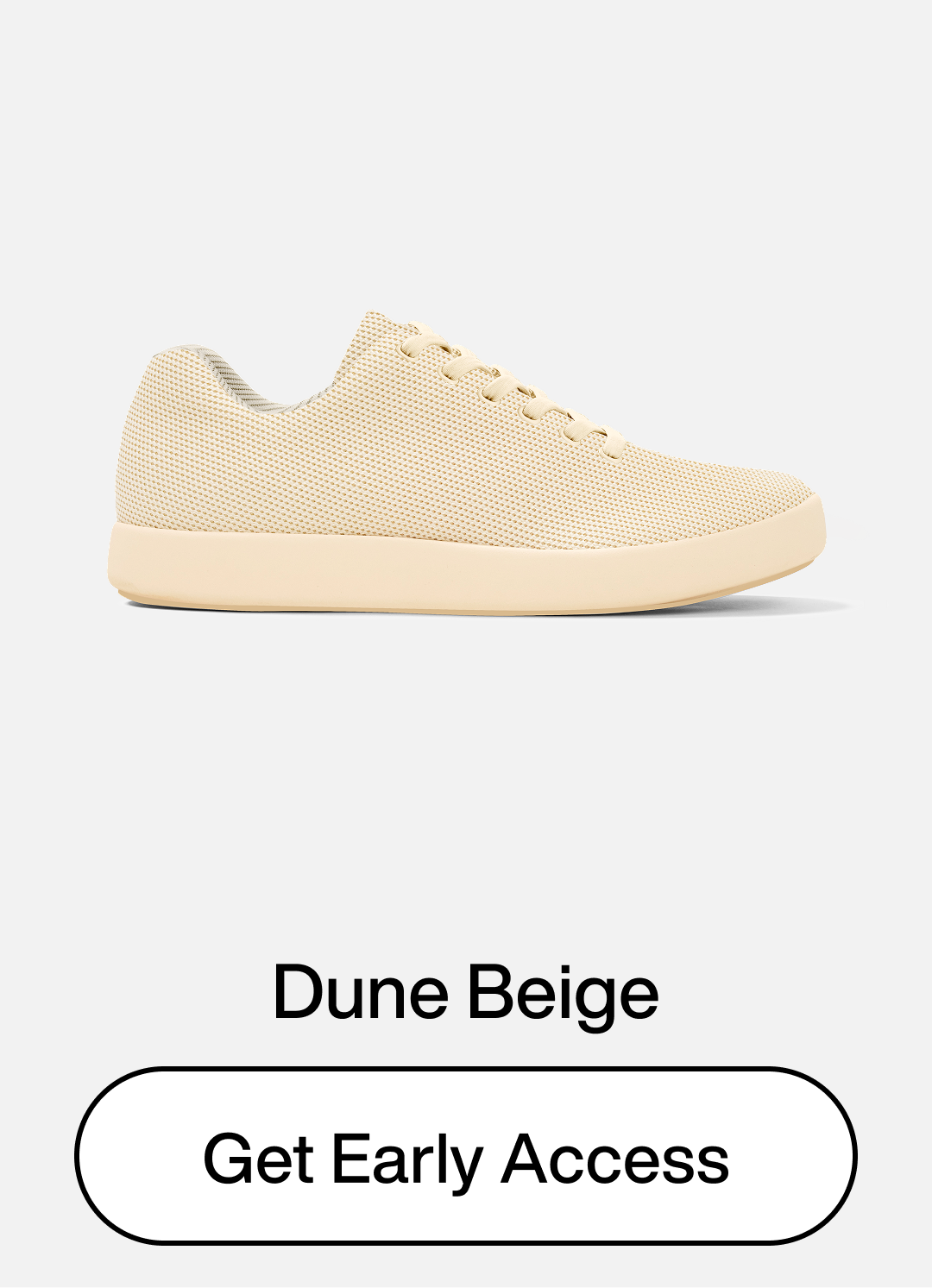Tap the Get Early Access button
The height and width of the screenshot is (1288, 932).
point(466,1156)
